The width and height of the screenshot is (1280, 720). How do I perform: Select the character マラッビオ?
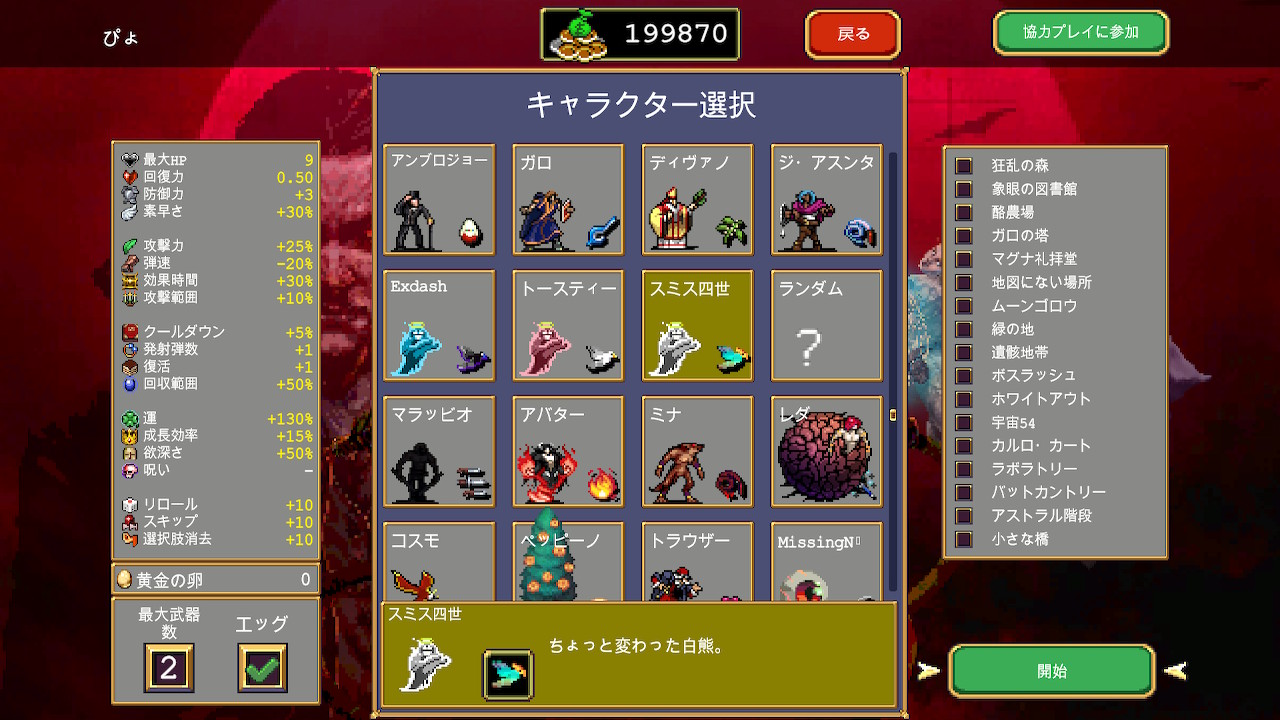click(439, 452)
